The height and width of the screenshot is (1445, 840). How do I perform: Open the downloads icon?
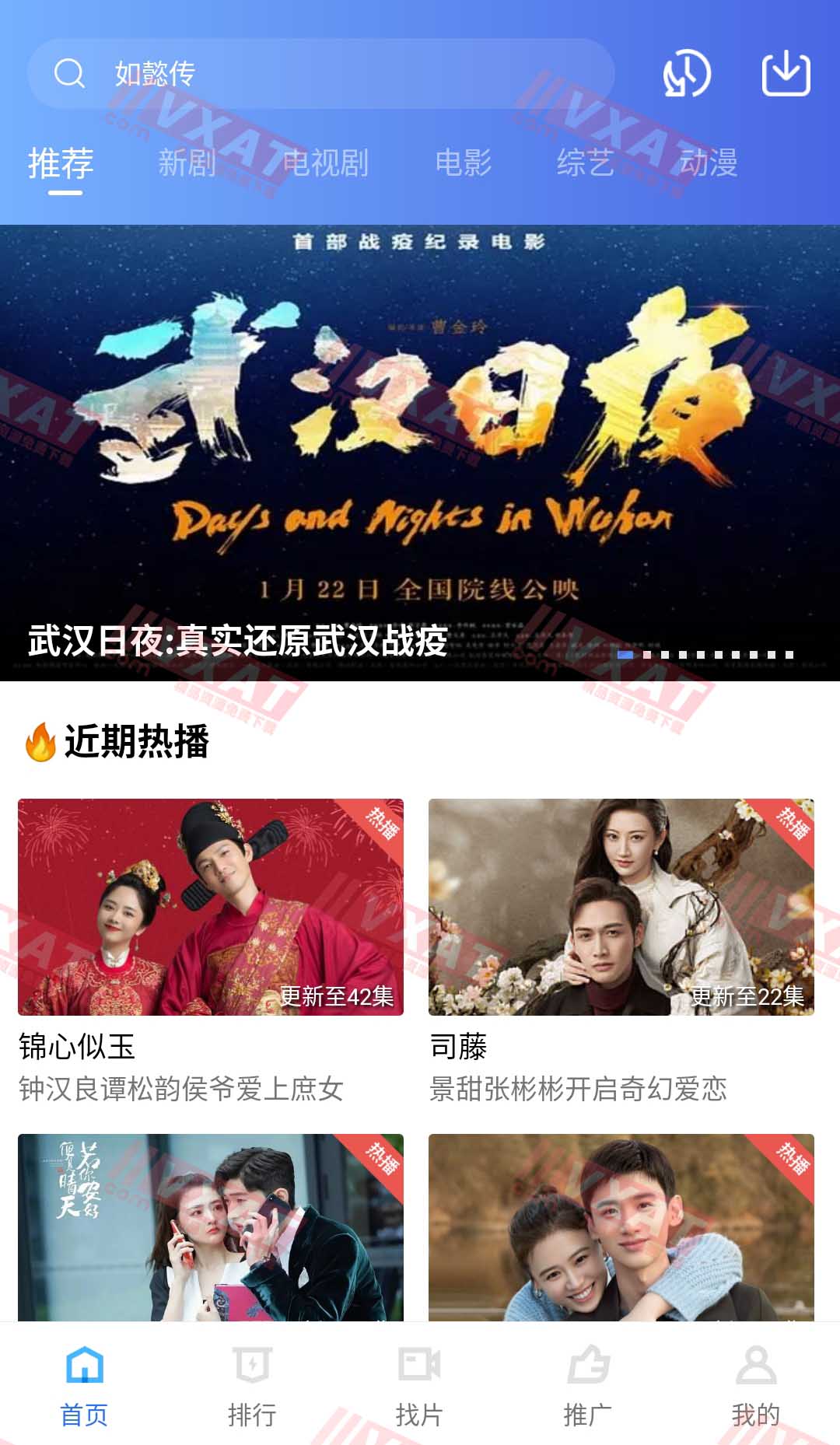tap(786, 74)
